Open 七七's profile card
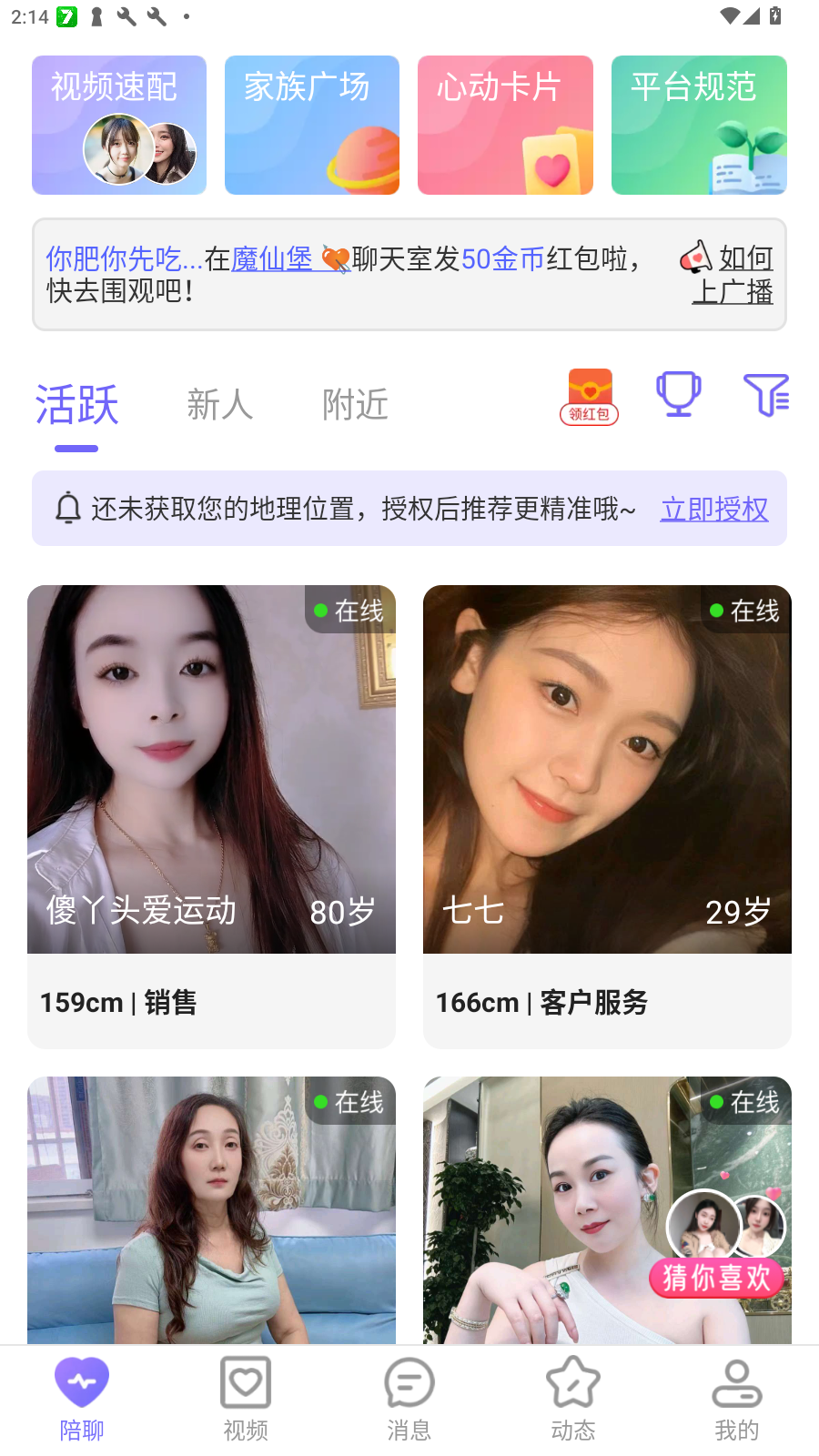 coord(607,815)
